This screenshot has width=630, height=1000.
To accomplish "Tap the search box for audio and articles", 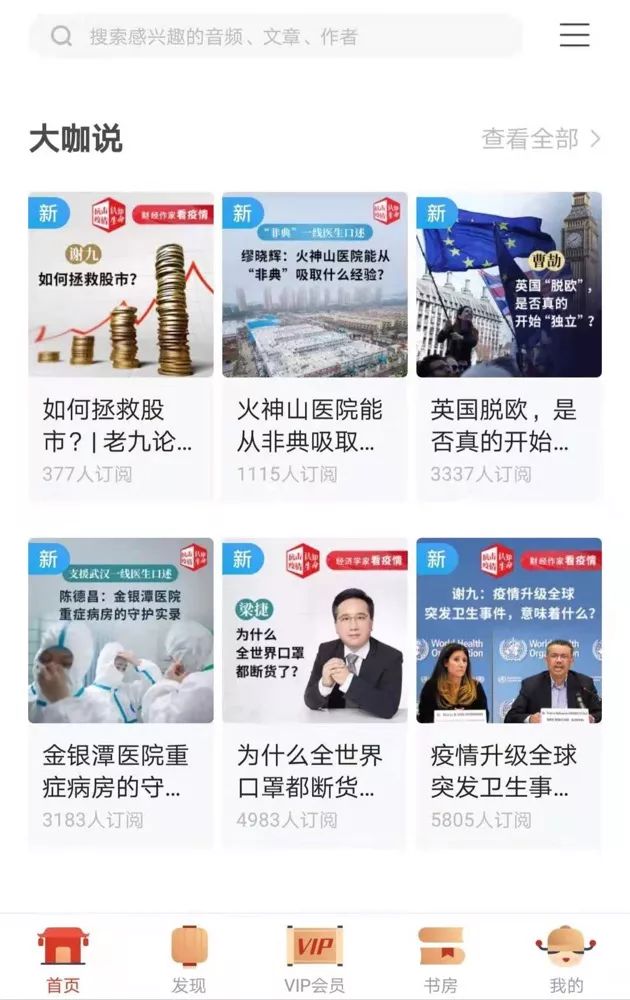I will 275,37.
